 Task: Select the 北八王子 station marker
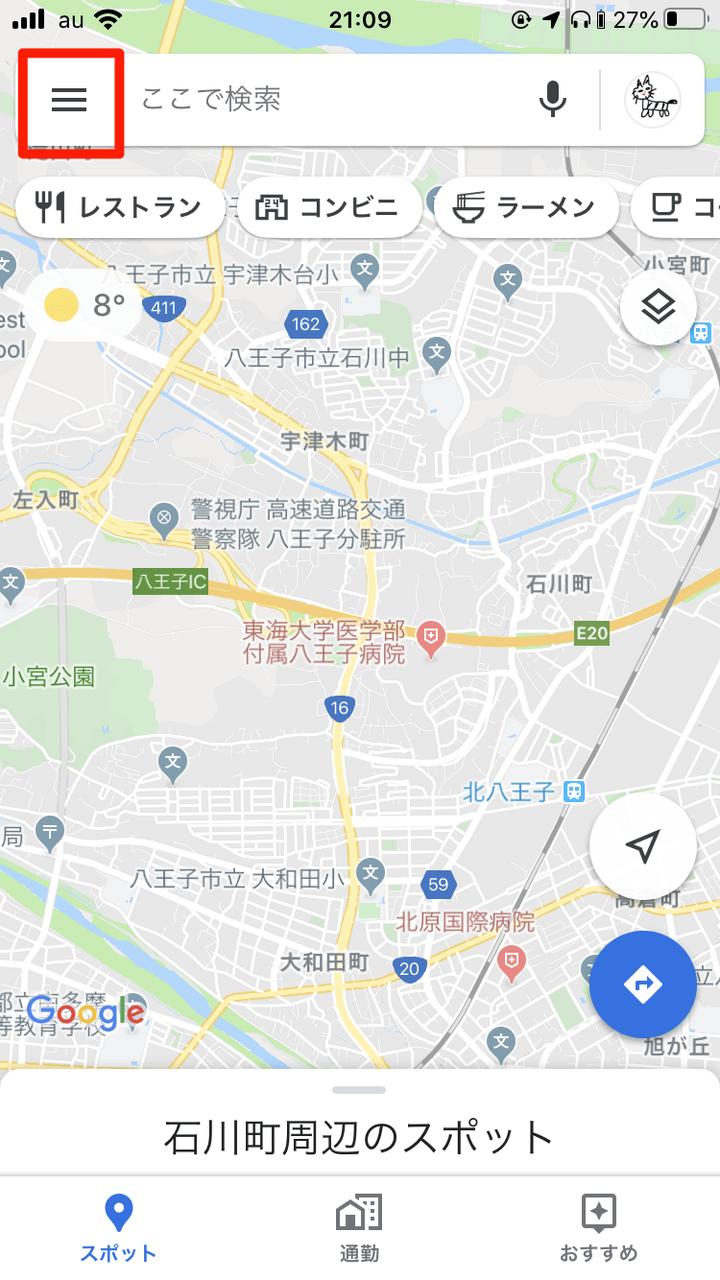[570, 792]
